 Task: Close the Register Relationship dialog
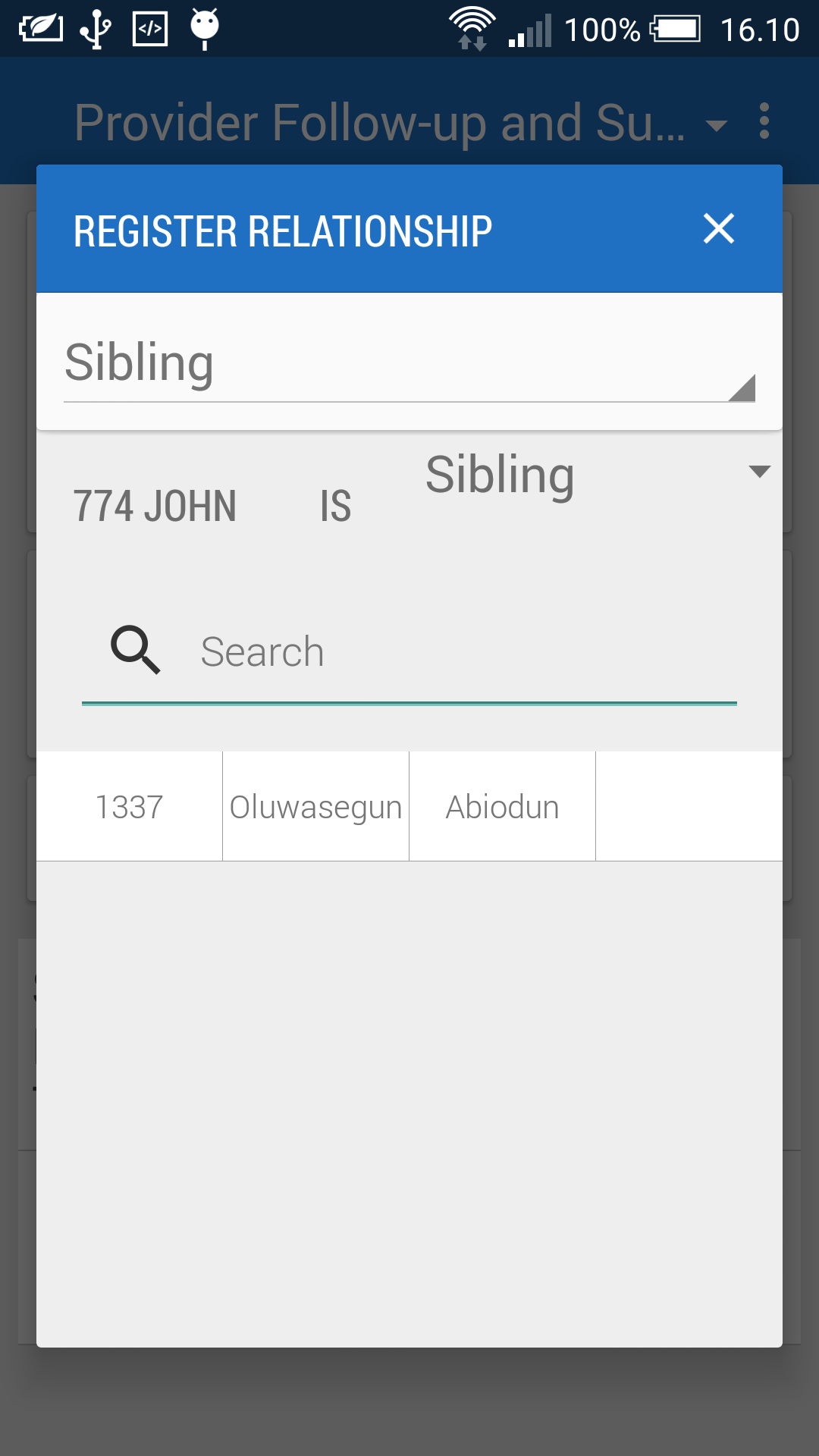[718, 228]
